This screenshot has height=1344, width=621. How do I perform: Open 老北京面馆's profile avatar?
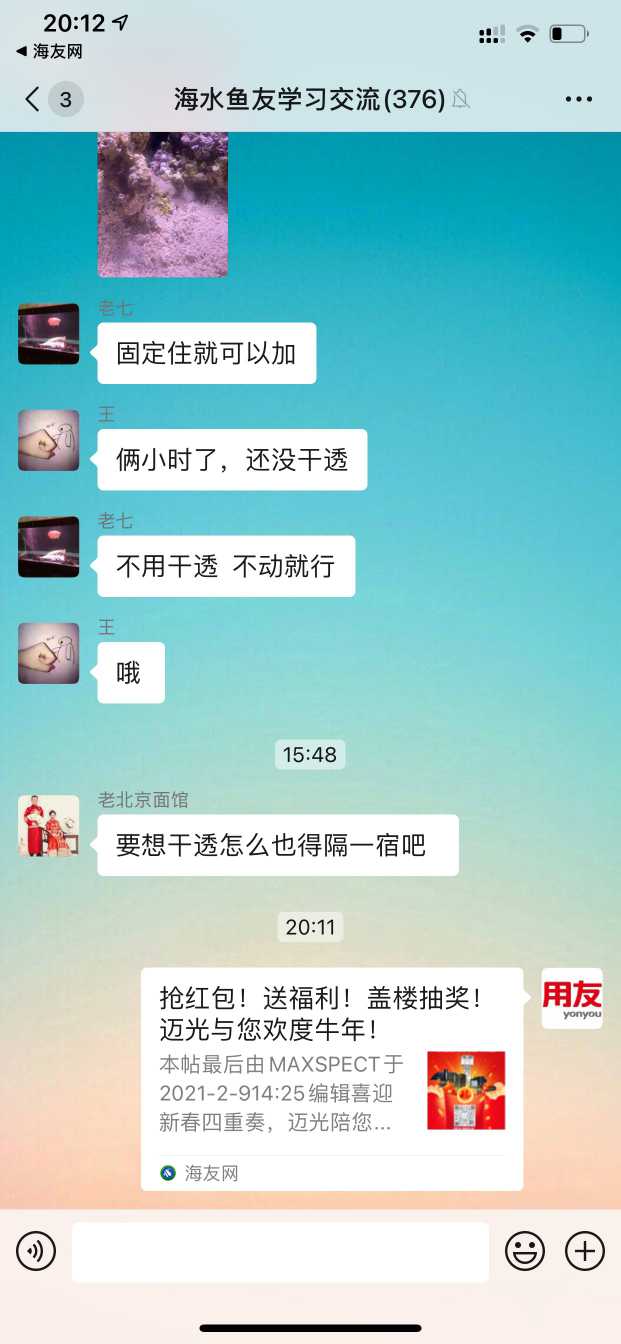click(48, 826)
